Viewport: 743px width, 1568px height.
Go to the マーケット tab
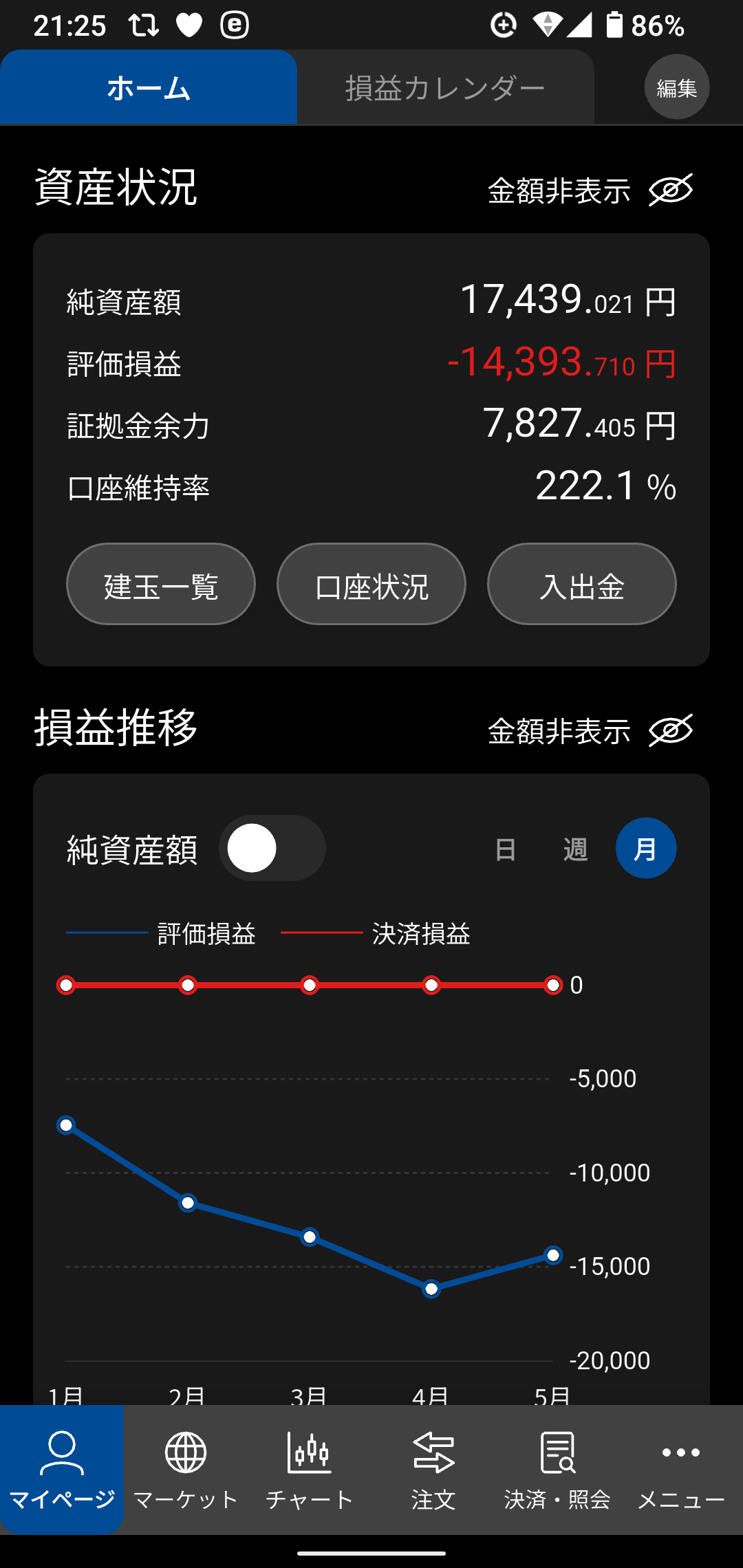(x=186, y=1470)
